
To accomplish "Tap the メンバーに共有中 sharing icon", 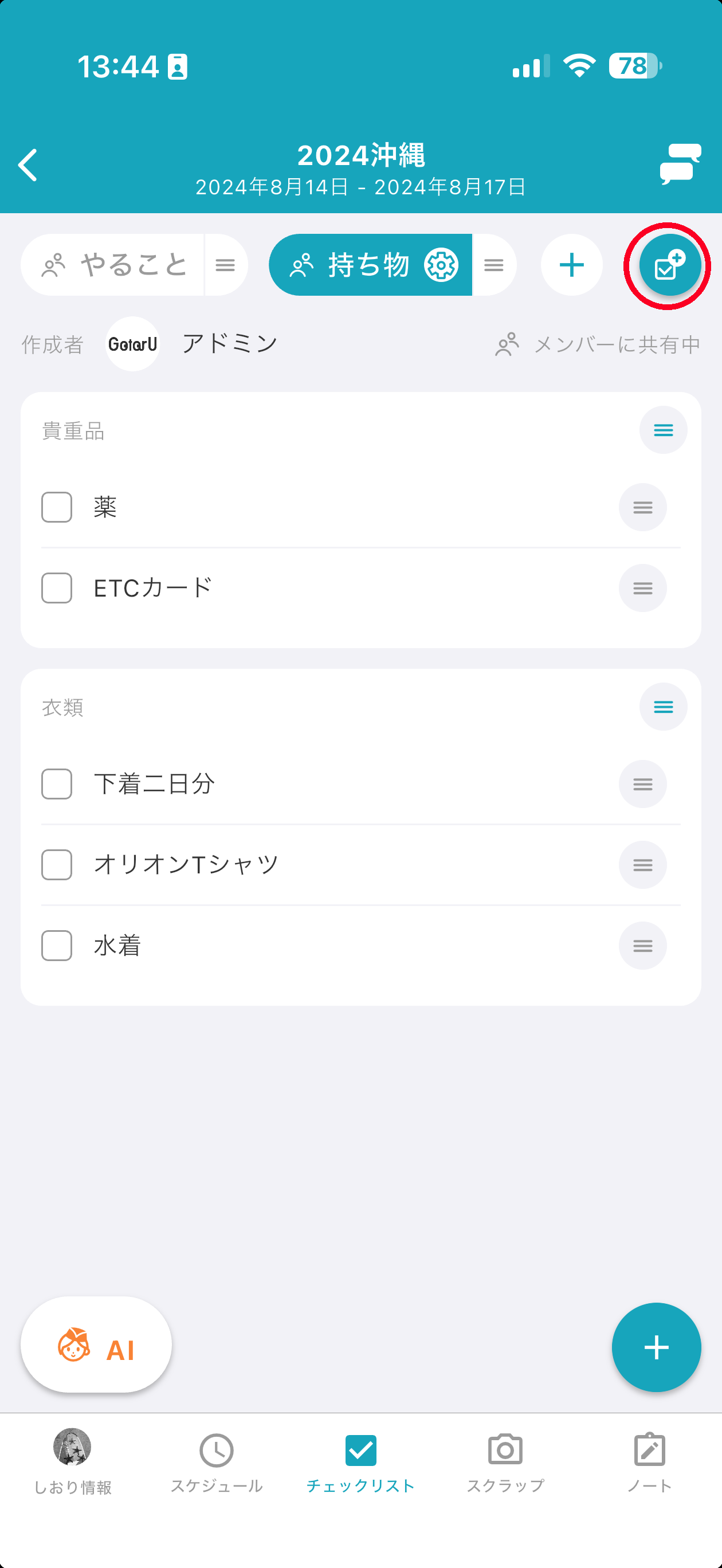I will coord(507,344).
